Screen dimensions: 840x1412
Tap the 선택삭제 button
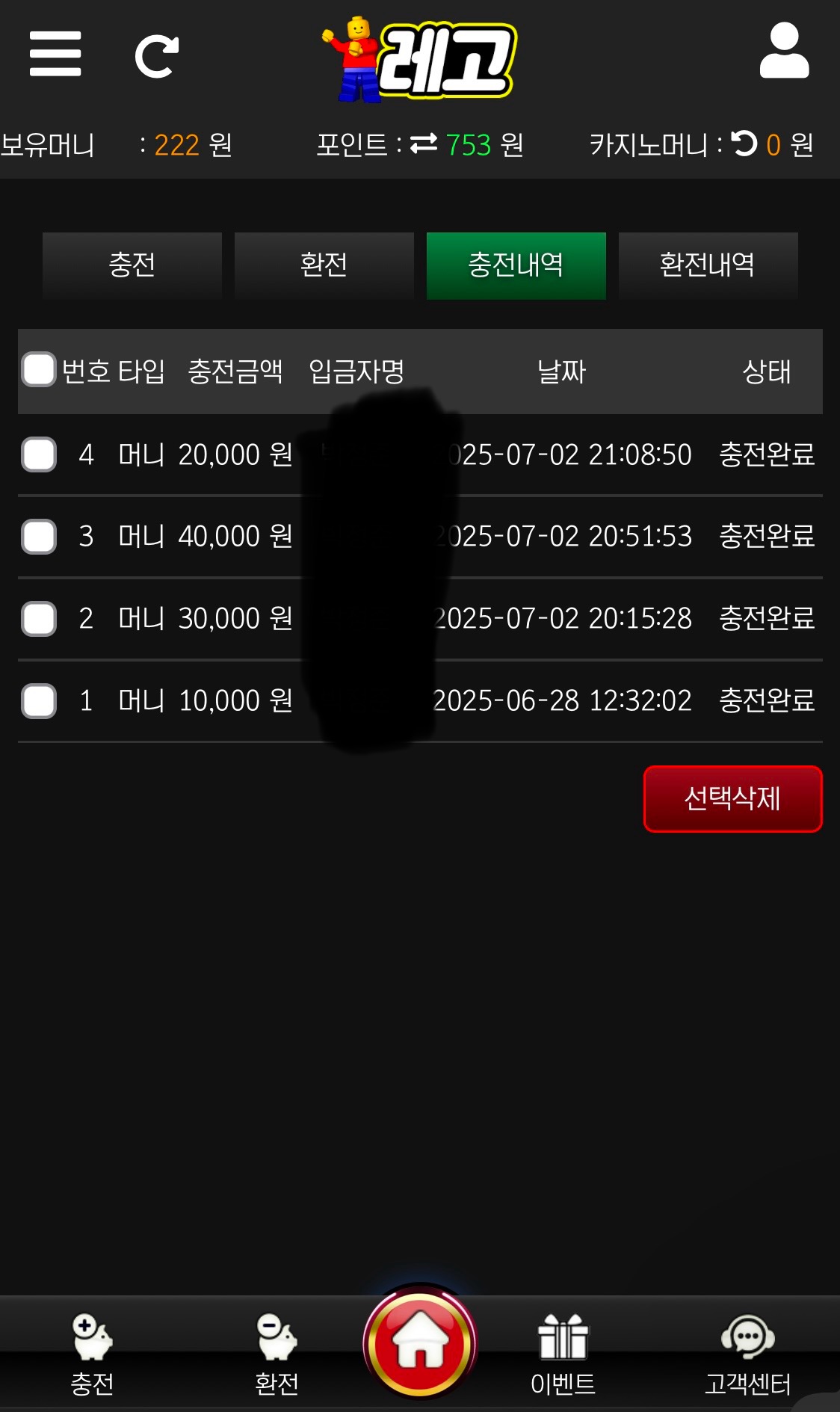[x=732, y=798]
